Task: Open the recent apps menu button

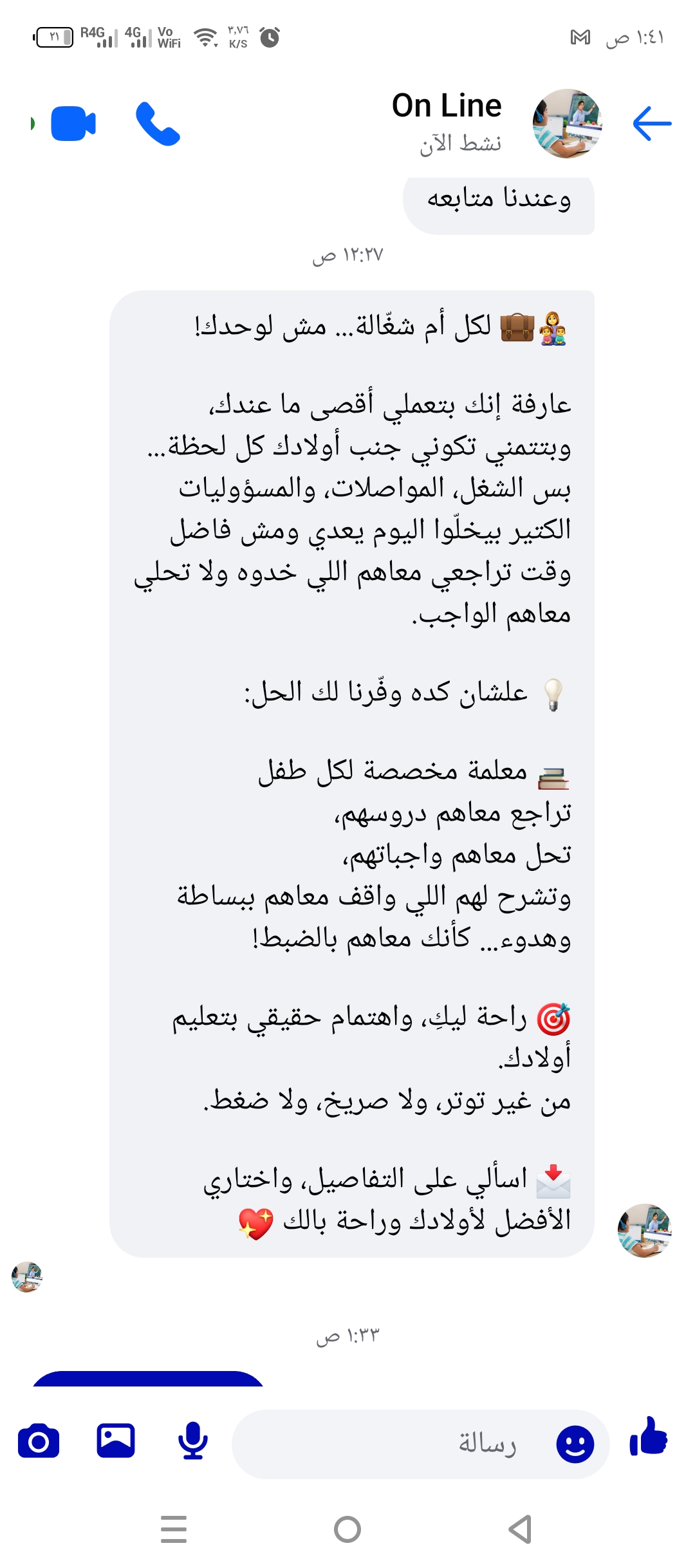Action: [174, 1529]
